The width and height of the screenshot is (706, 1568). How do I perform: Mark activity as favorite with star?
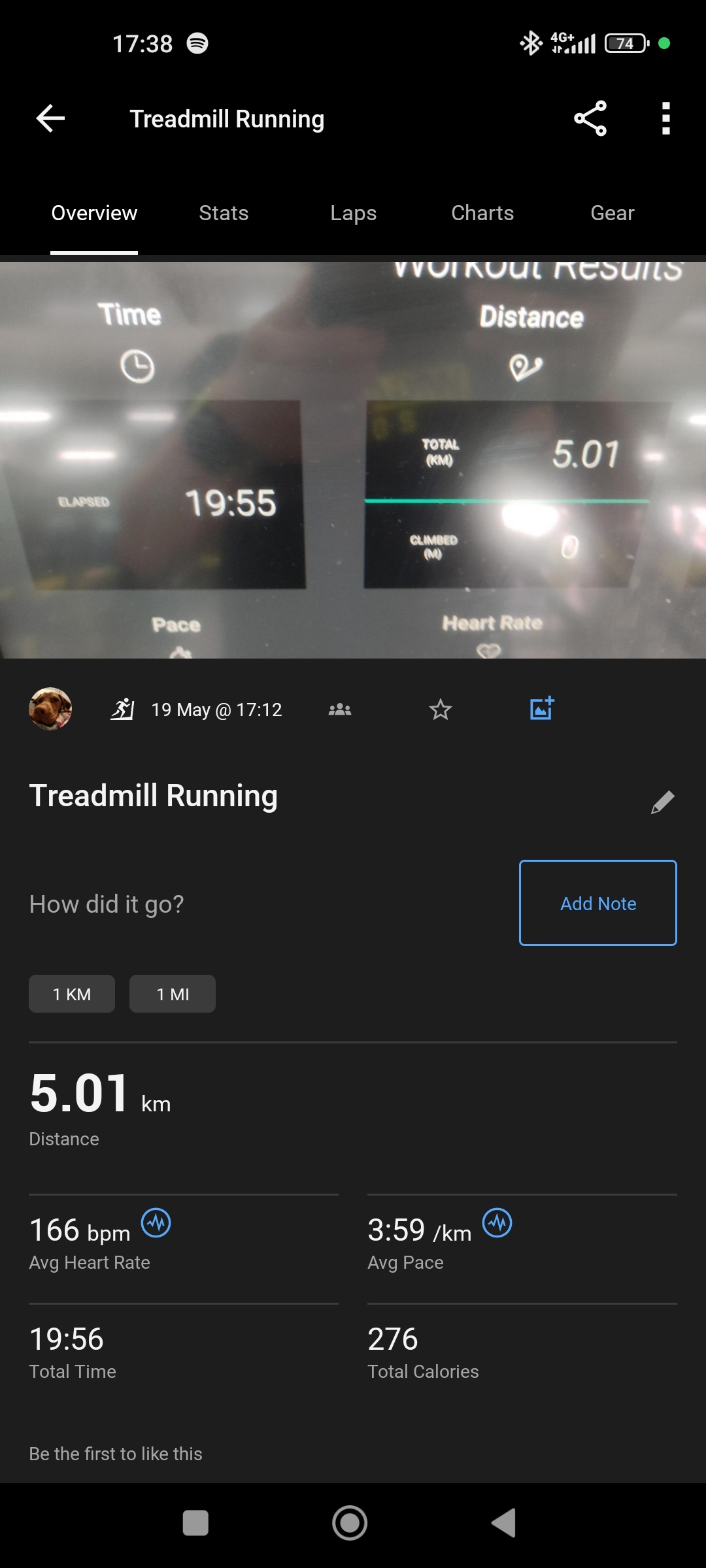[x=441, y=710]
